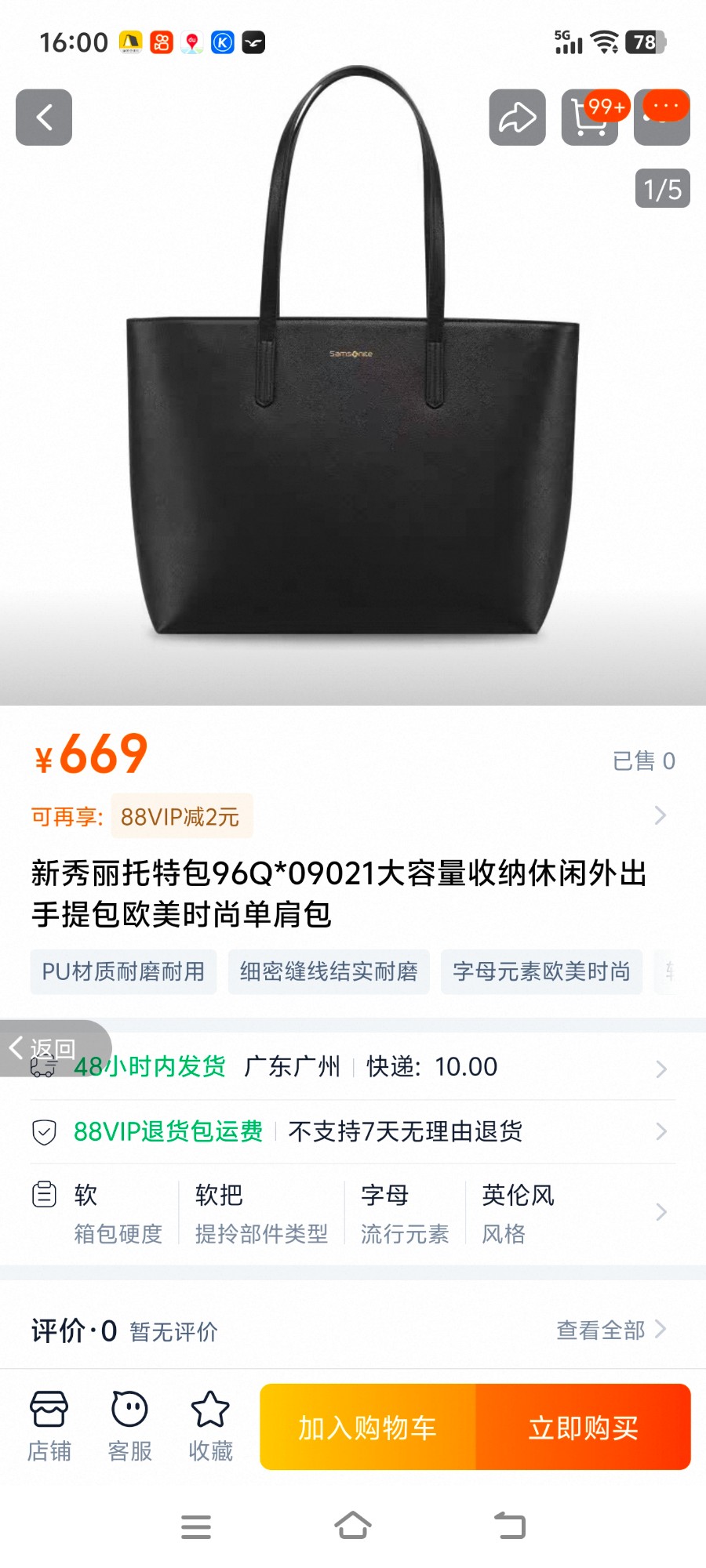Screen dimensions: 706x1568
Task: Tap the PU材质耐磨耐用 tag
Action: (123, 972)
